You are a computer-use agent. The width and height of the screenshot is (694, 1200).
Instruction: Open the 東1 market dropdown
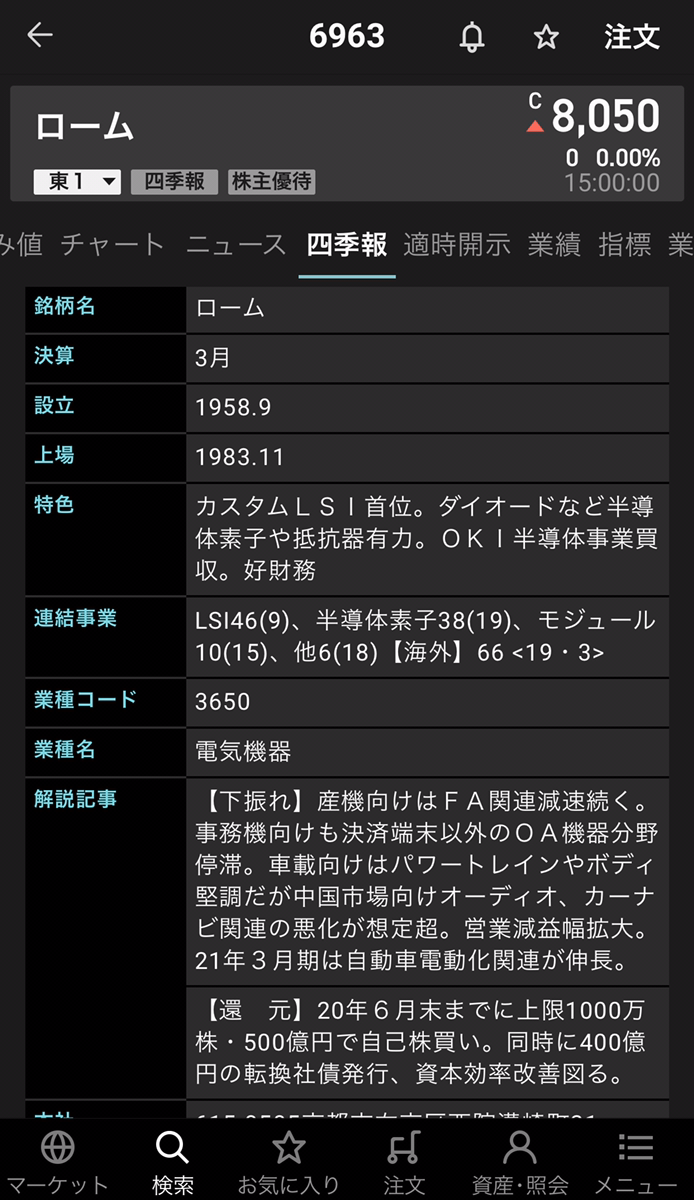coord(77,181)
